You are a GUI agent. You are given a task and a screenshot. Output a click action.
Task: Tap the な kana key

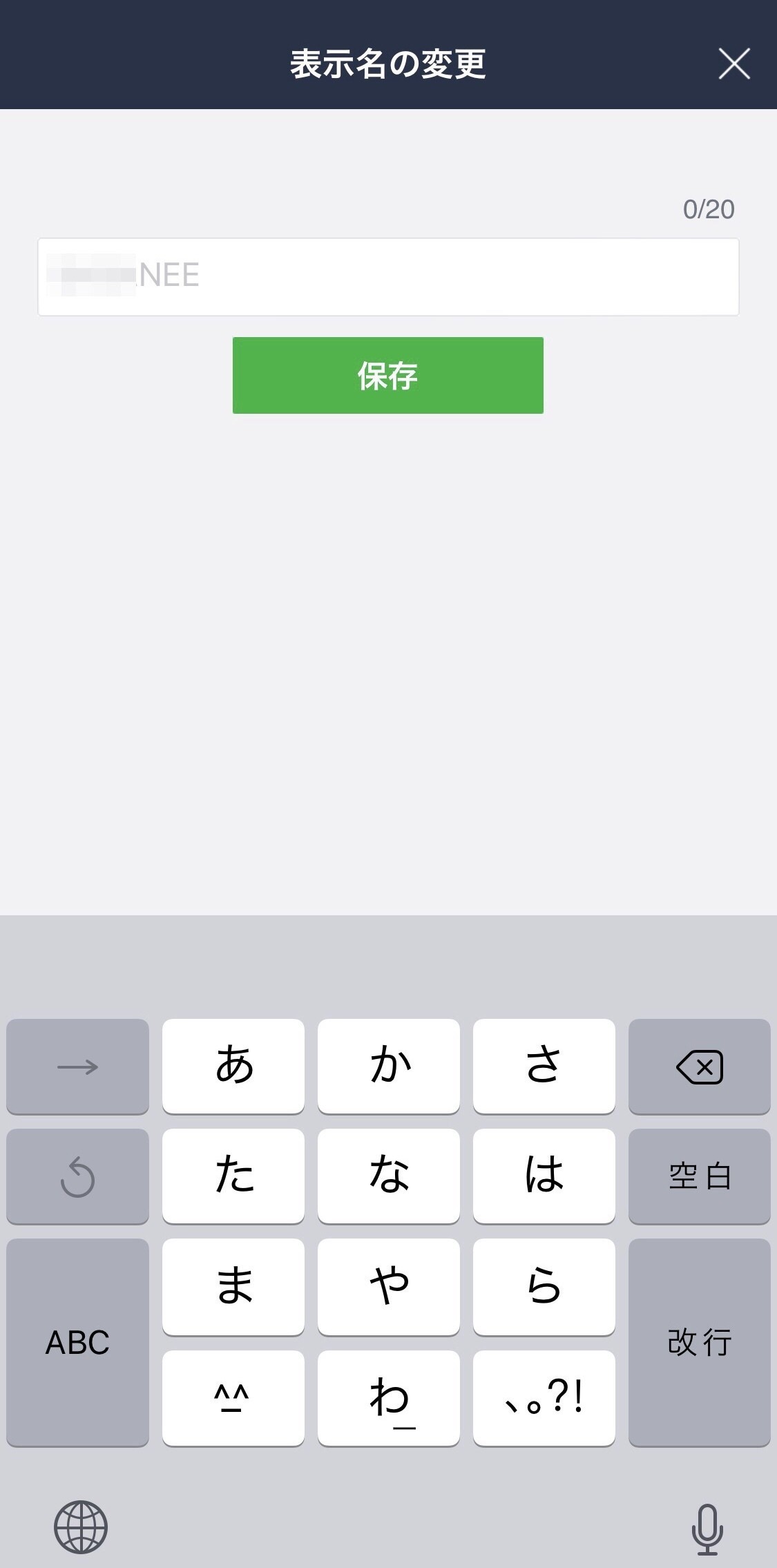click(388, 1176)
